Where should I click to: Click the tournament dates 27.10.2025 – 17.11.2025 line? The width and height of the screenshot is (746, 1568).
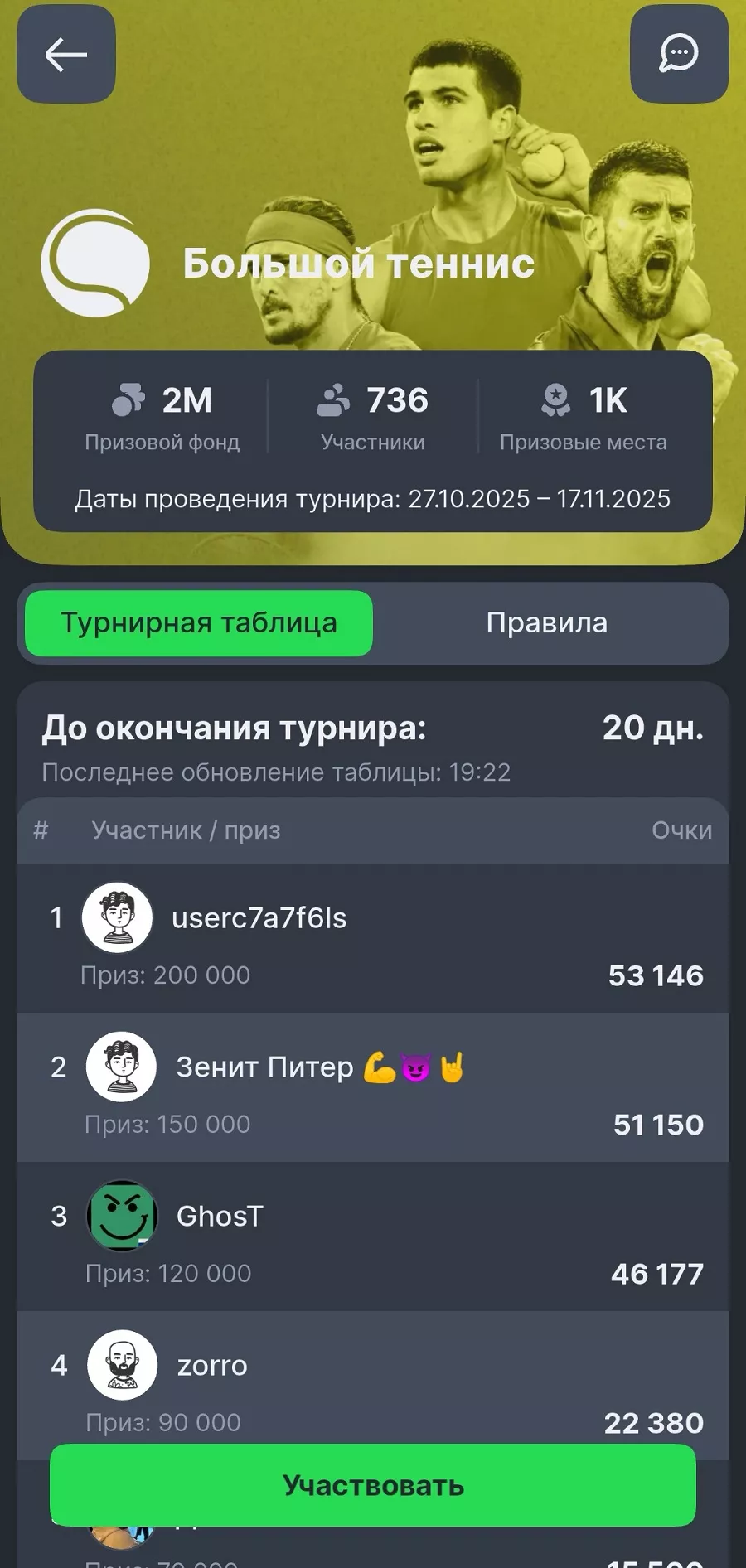point(373,499)
